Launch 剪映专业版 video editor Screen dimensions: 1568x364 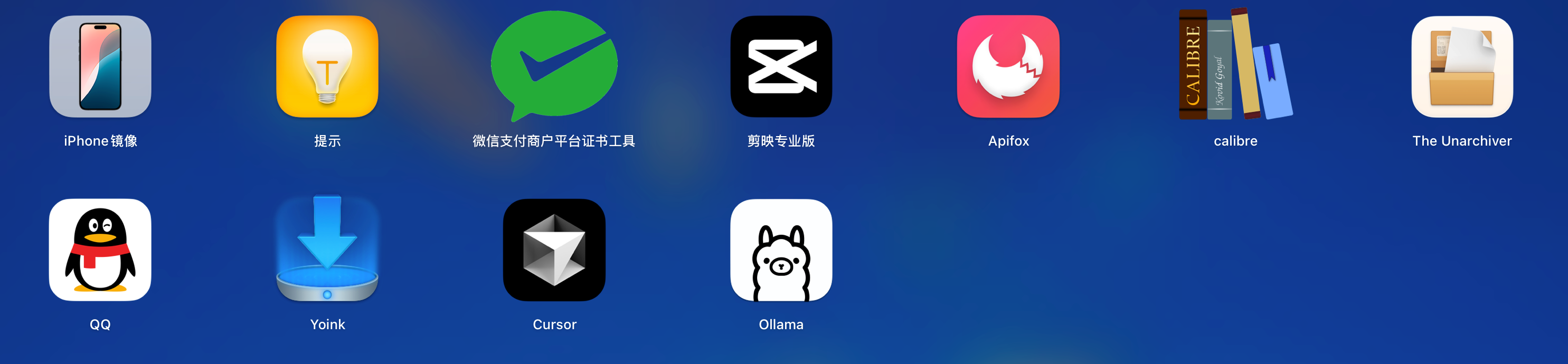tap(781, 67)
